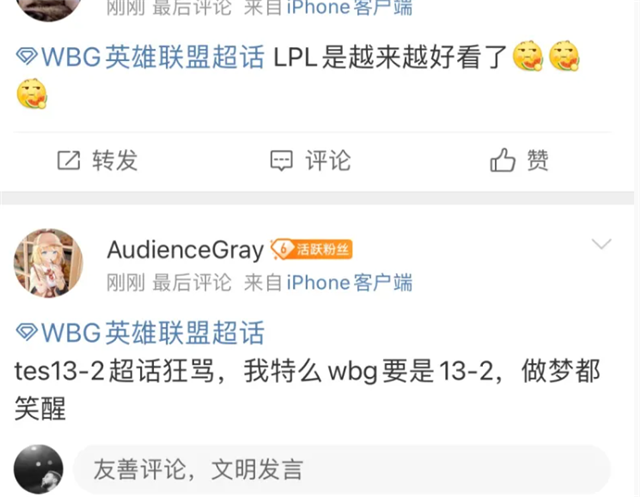640x497 pixels.
Task: Tap 转发 to repost the LPL post
Action: coord(97,160)
